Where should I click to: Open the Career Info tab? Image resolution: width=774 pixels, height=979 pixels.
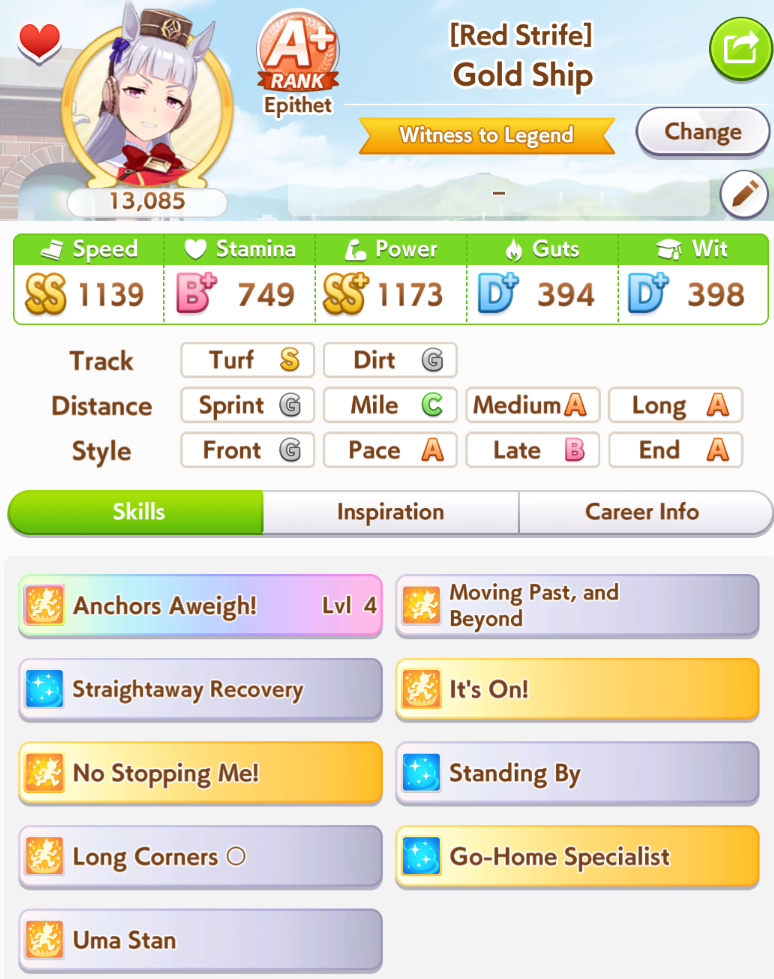click(x=642, y=512)
